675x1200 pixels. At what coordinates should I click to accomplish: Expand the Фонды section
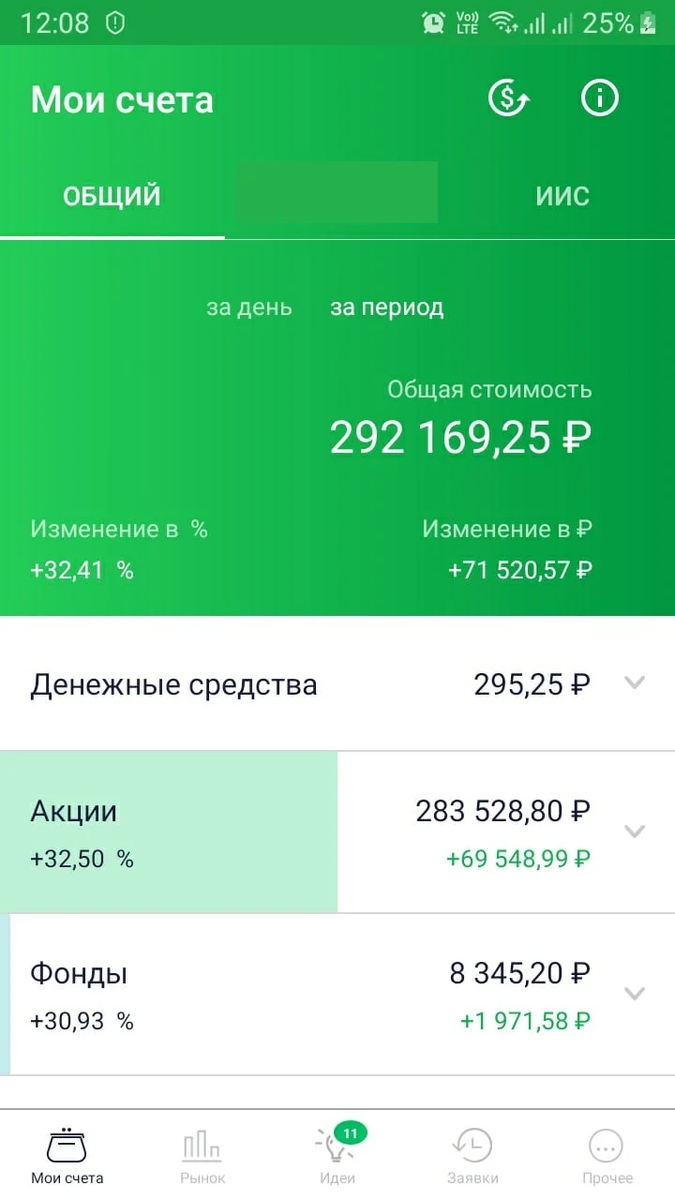634,994
